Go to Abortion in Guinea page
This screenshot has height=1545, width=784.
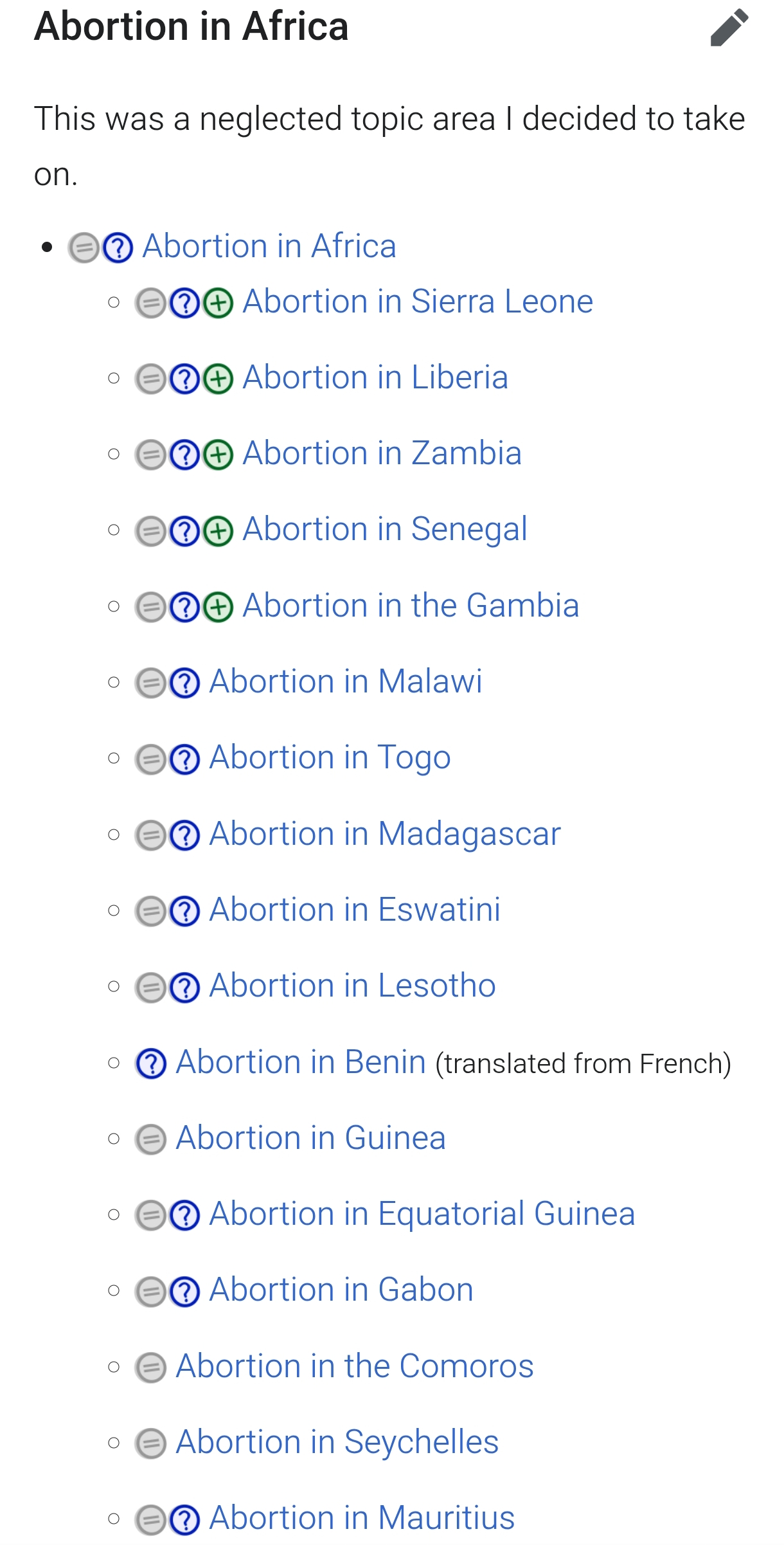point(311,1138)
